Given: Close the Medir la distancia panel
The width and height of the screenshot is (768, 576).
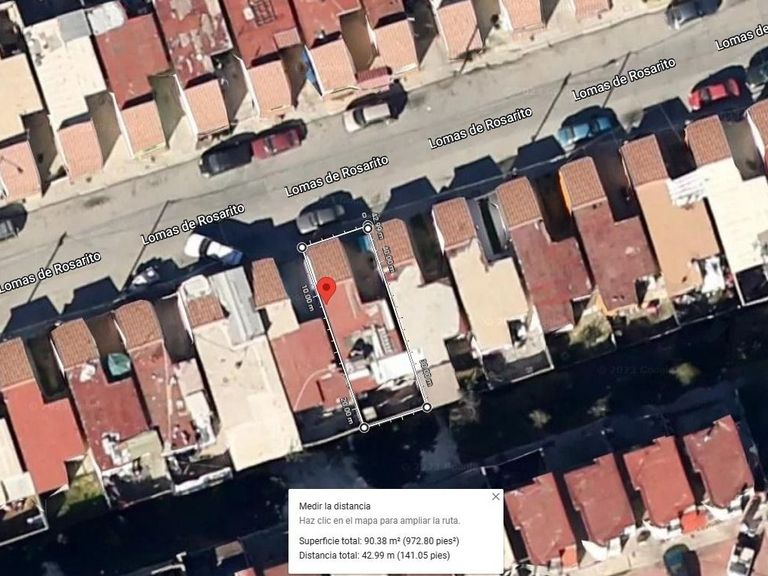Looking at the screenshot, I should 495,497.
